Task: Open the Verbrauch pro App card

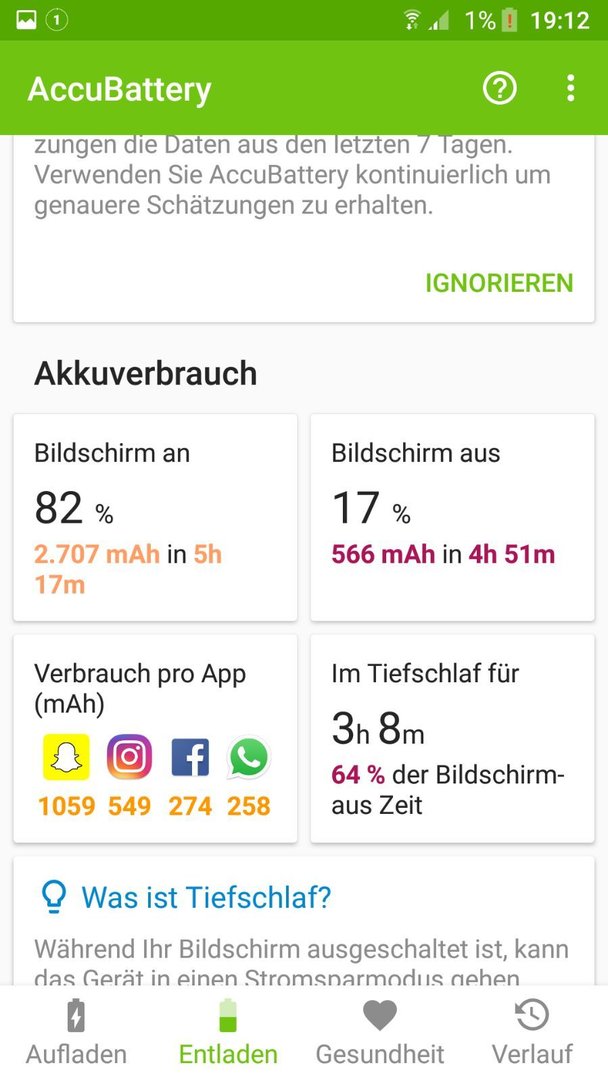Action: click(x=156, y=738)
